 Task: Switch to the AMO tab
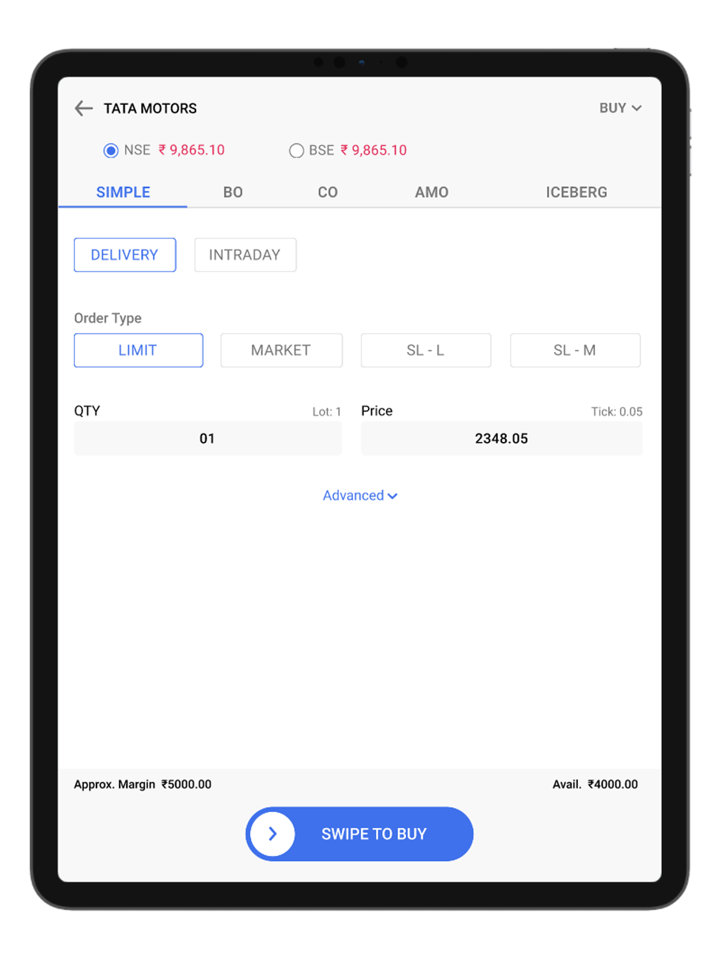(x=432, y=192)
